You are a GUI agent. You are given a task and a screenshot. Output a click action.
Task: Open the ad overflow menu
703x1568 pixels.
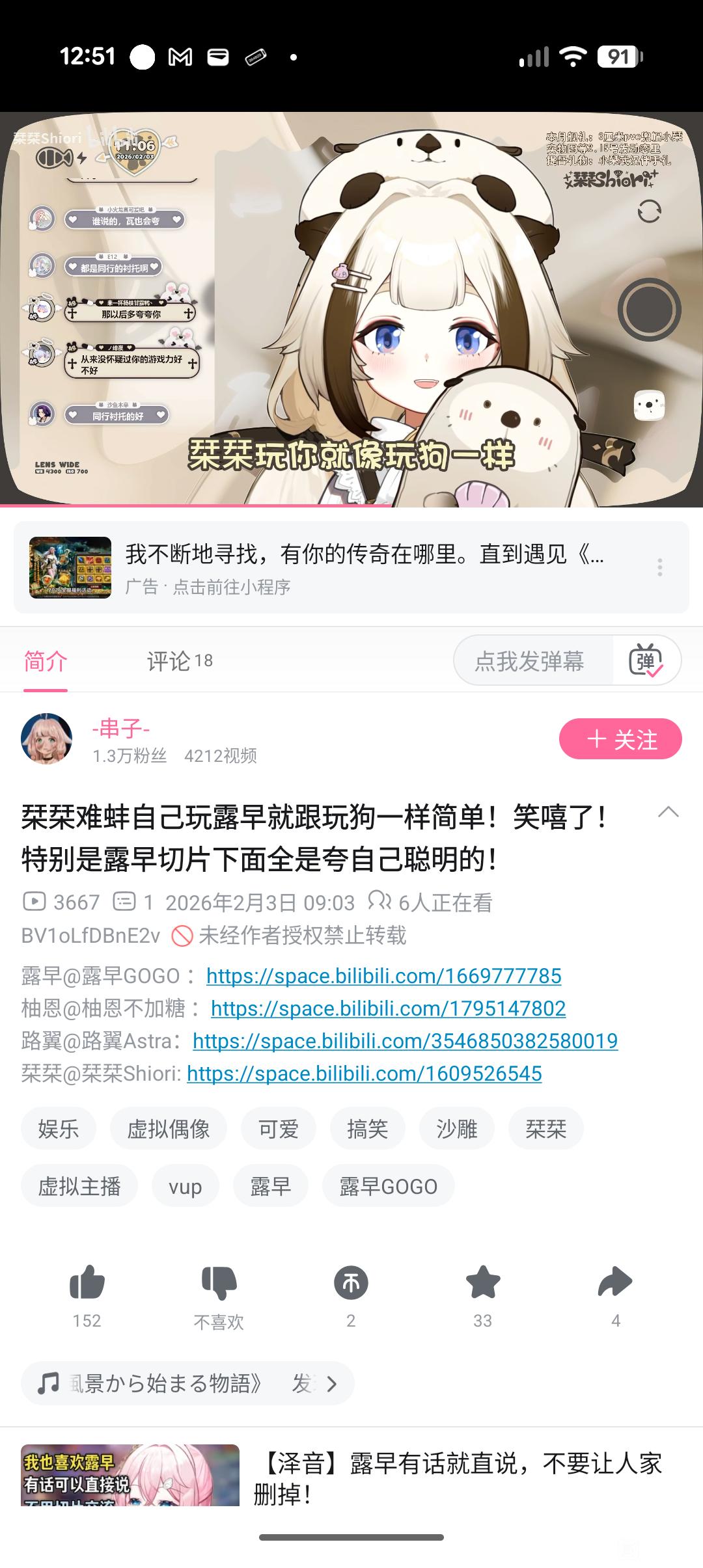coord(659,567)
